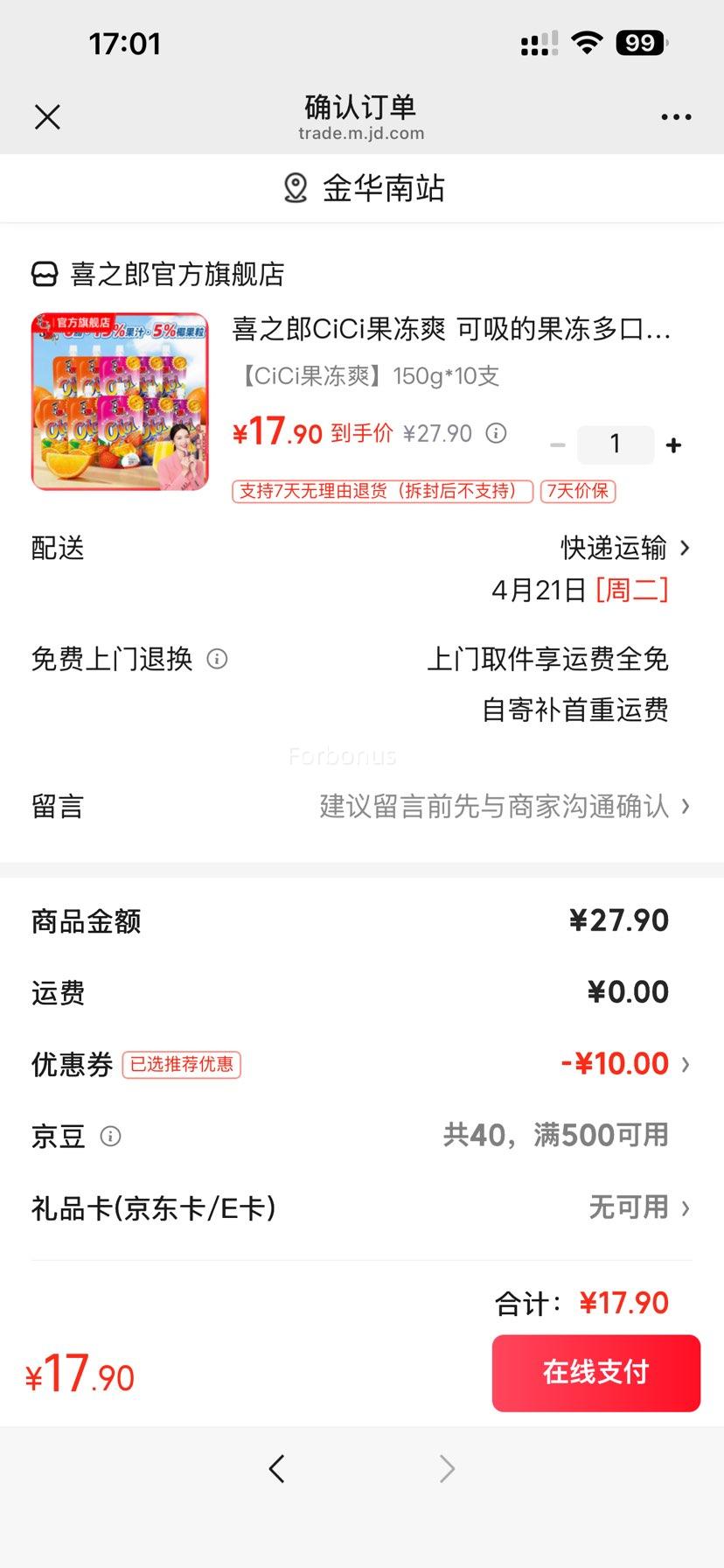Tap the forward chevron at the page bottom
The image size is (724, 1568).
click(x=447, y=1469)
